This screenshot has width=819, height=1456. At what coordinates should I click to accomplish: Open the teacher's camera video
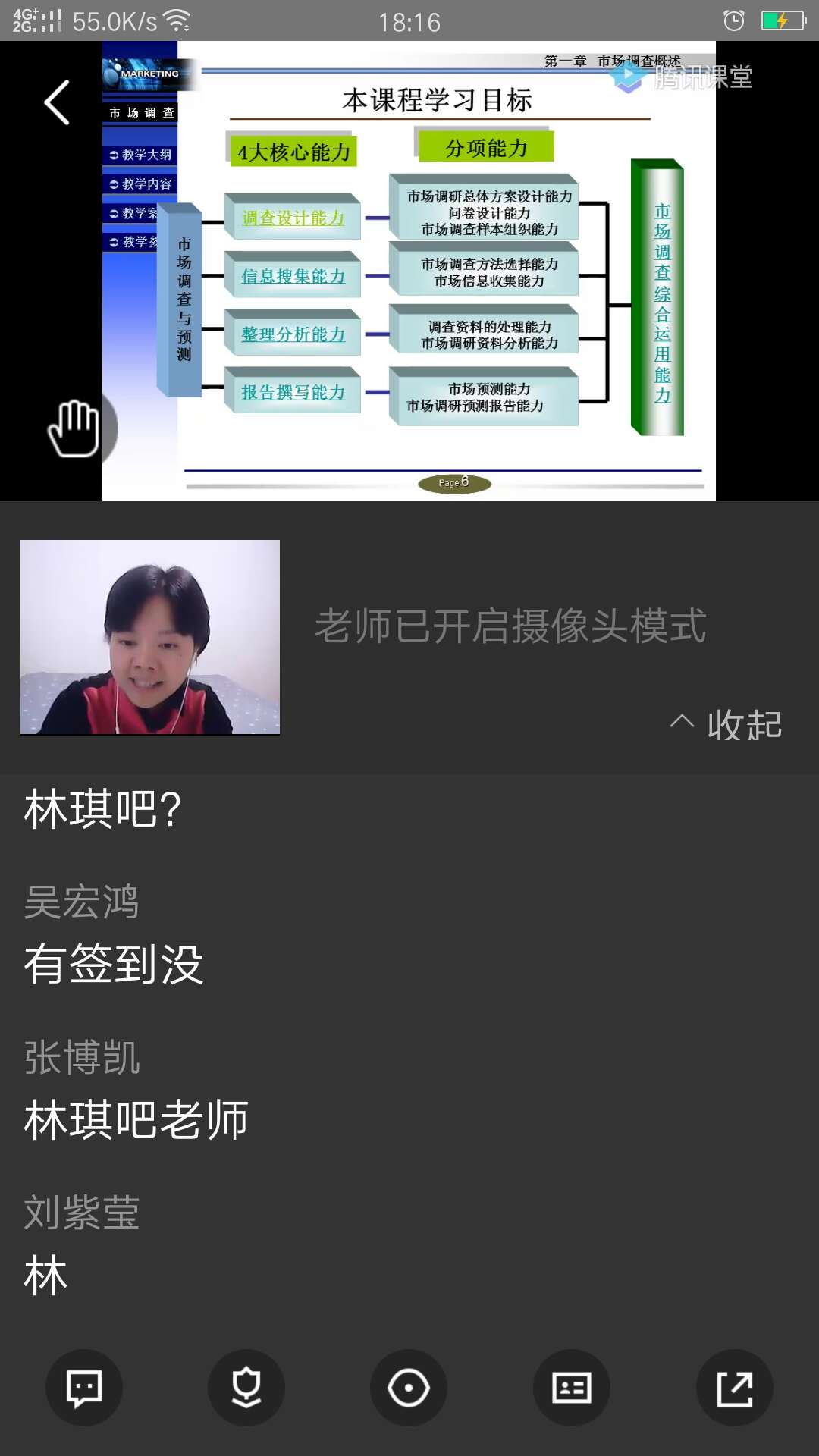(150, 637)
